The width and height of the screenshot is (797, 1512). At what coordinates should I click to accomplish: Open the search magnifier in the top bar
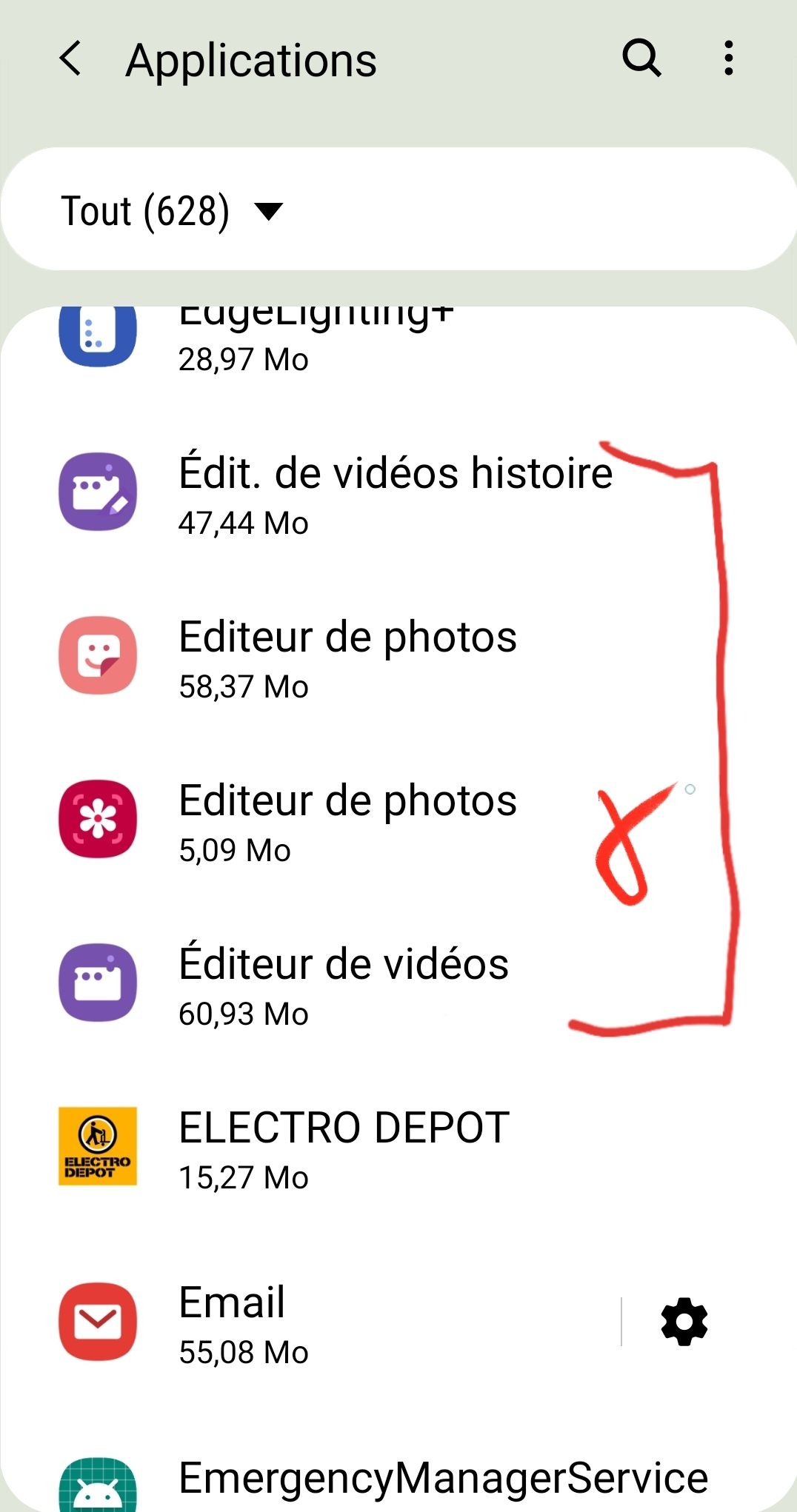pyautogui.click(x=641, y=56)
